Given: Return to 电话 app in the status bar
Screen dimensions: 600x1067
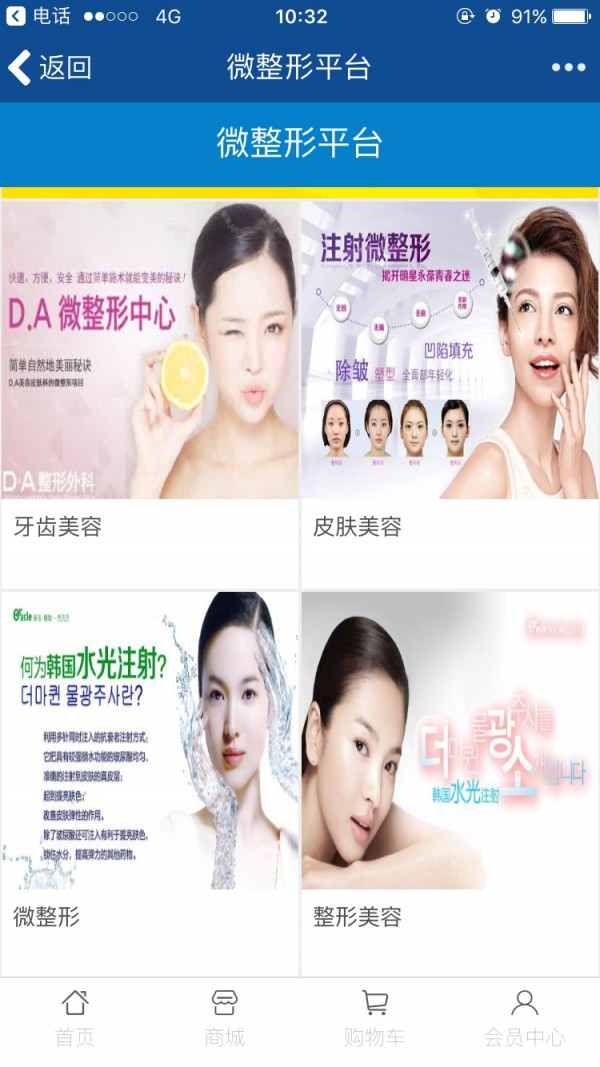Looking at the screenshot, I should point(38,16).
